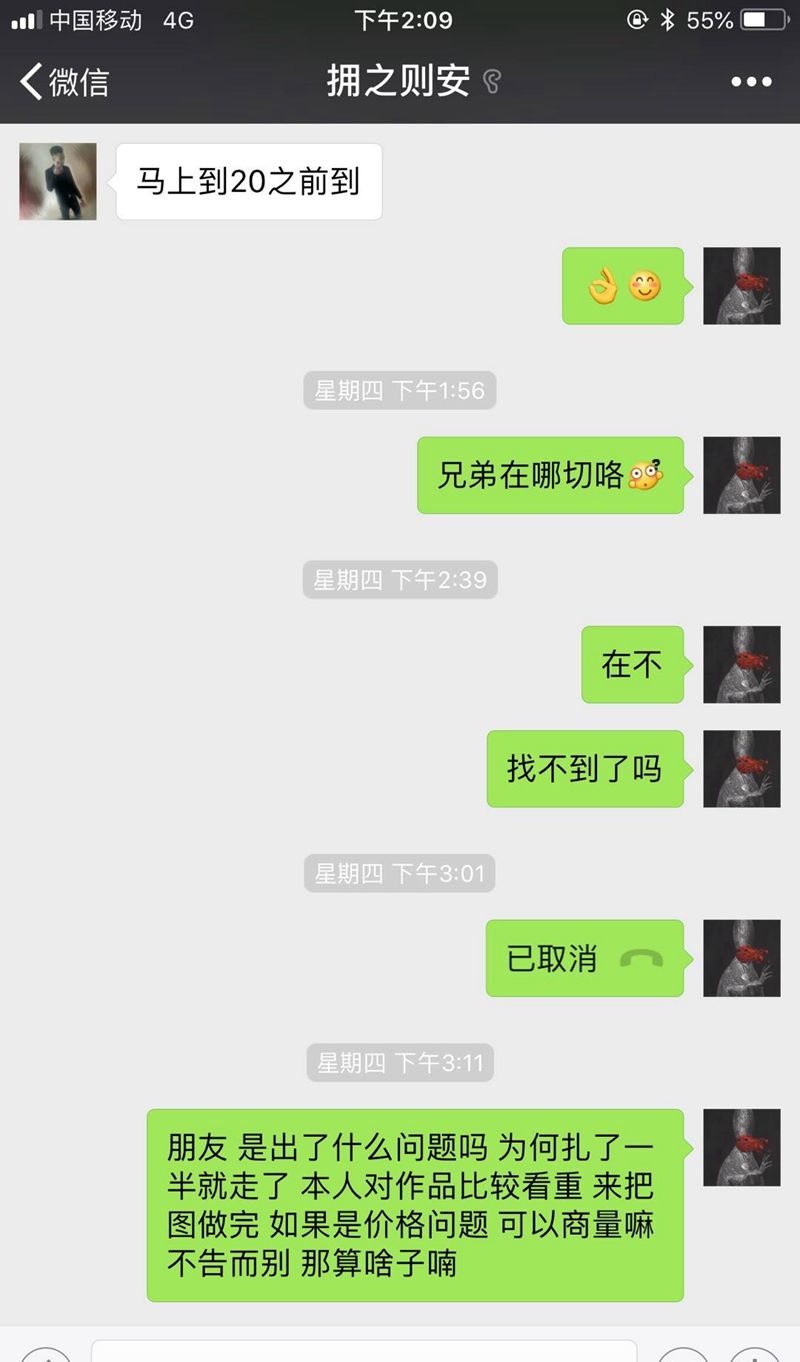Tap the 已取消 call message to redial
The image size is (800, 1362).
(x=584, y=958)
